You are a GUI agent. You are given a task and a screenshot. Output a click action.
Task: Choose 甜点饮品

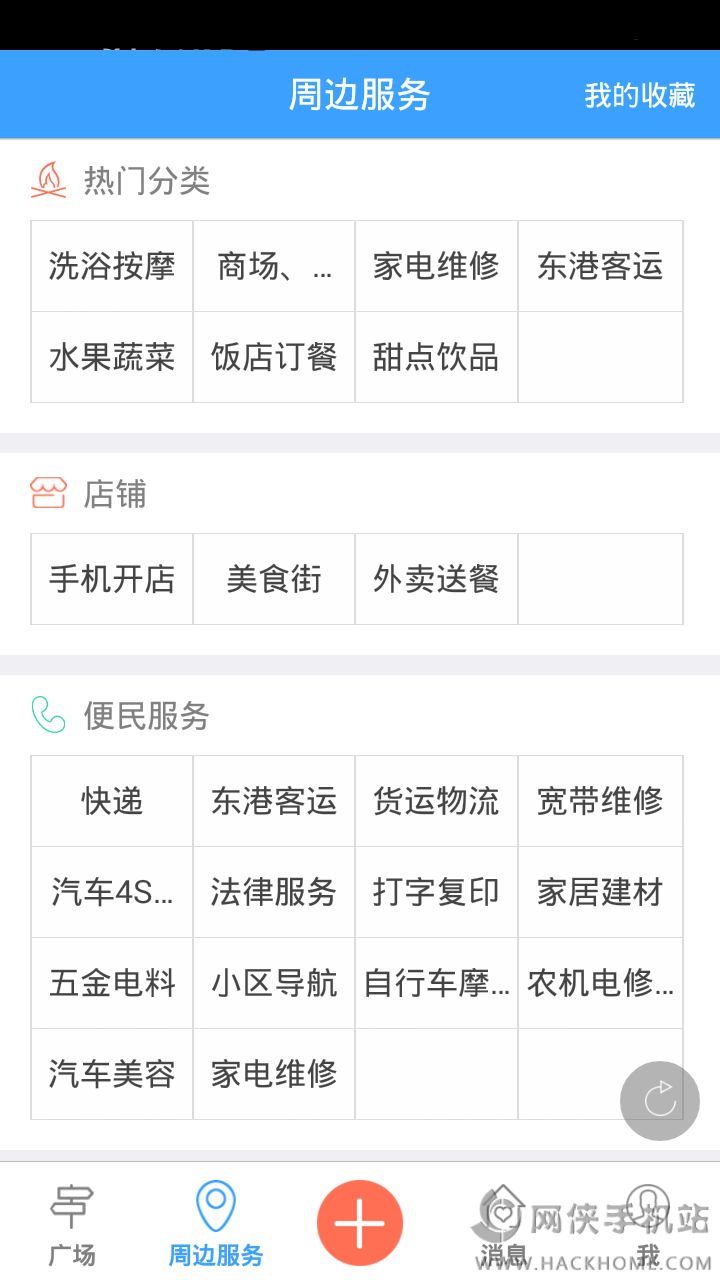click(436, 357)
